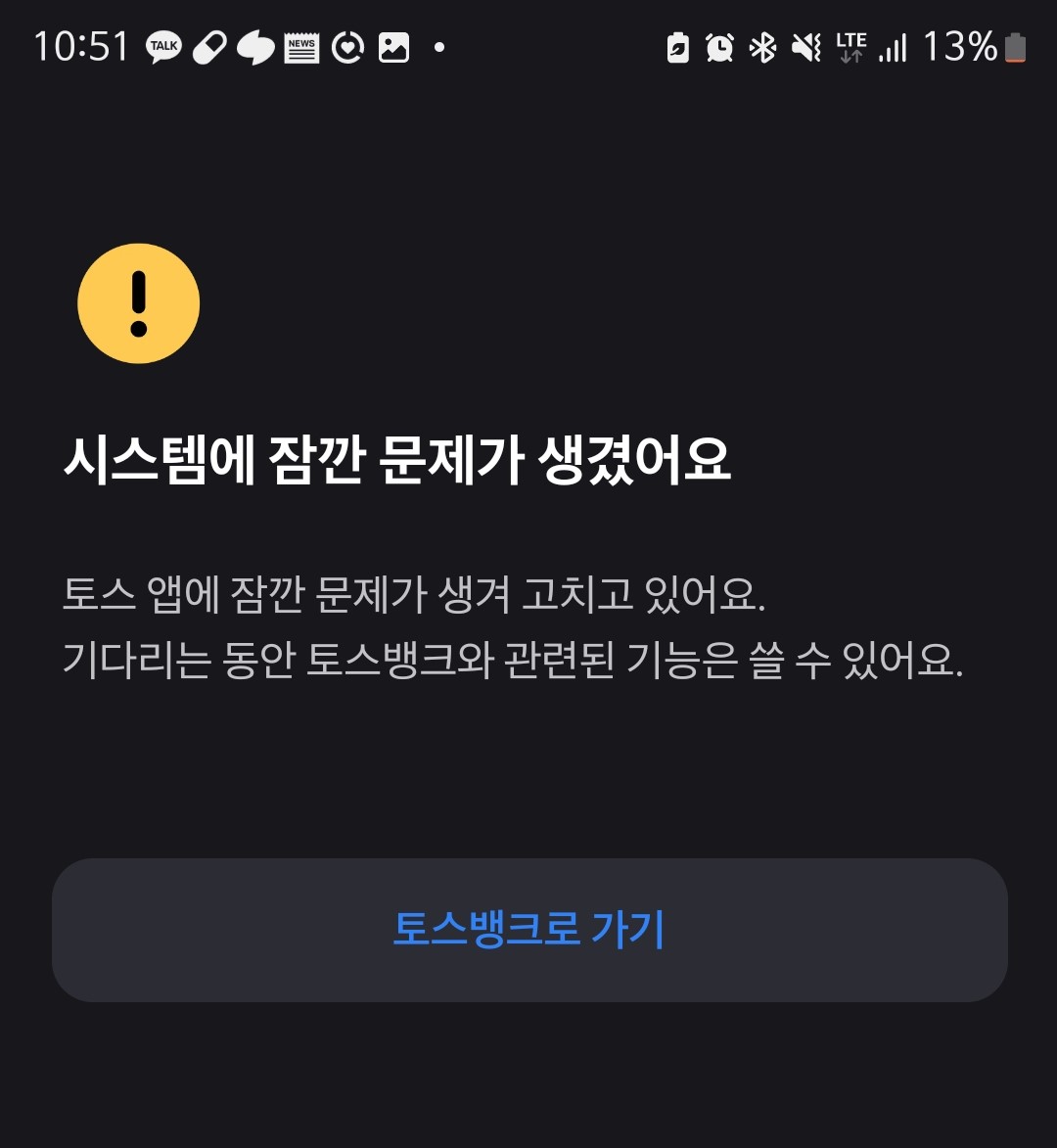Open the KakaoTalk notification icon

(x=164, y=46)
